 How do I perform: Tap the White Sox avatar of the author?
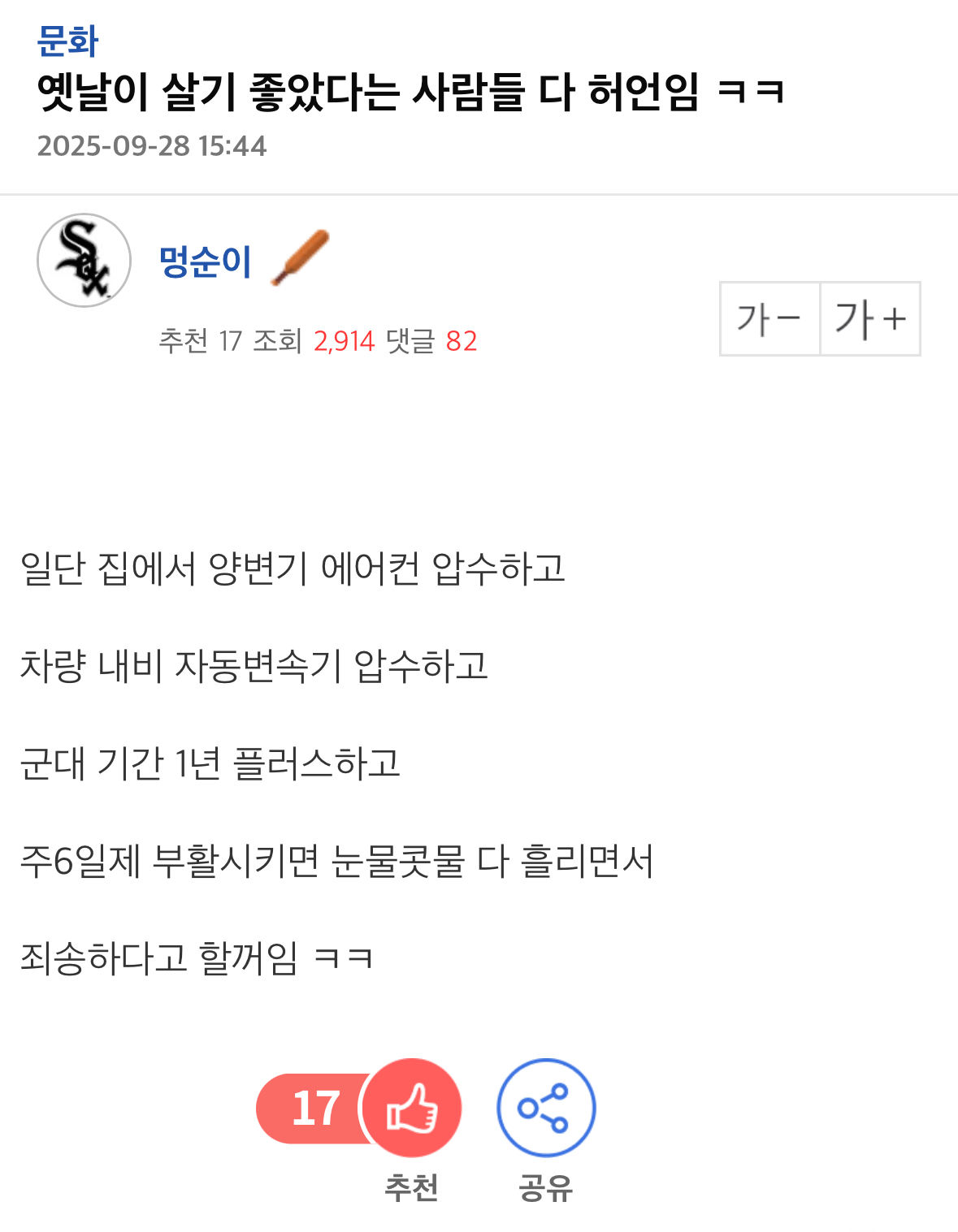tap(84, 260)
